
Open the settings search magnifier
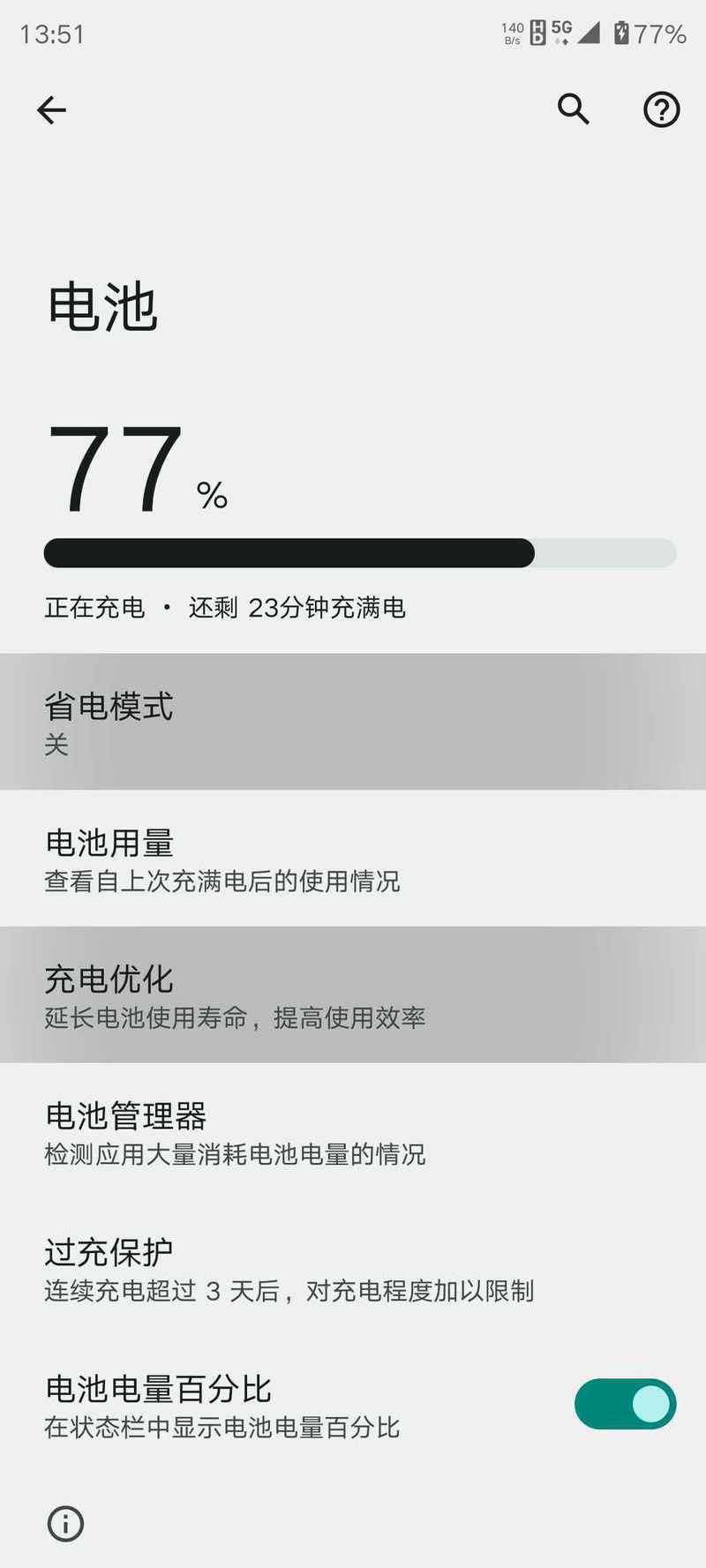point(574,109)
